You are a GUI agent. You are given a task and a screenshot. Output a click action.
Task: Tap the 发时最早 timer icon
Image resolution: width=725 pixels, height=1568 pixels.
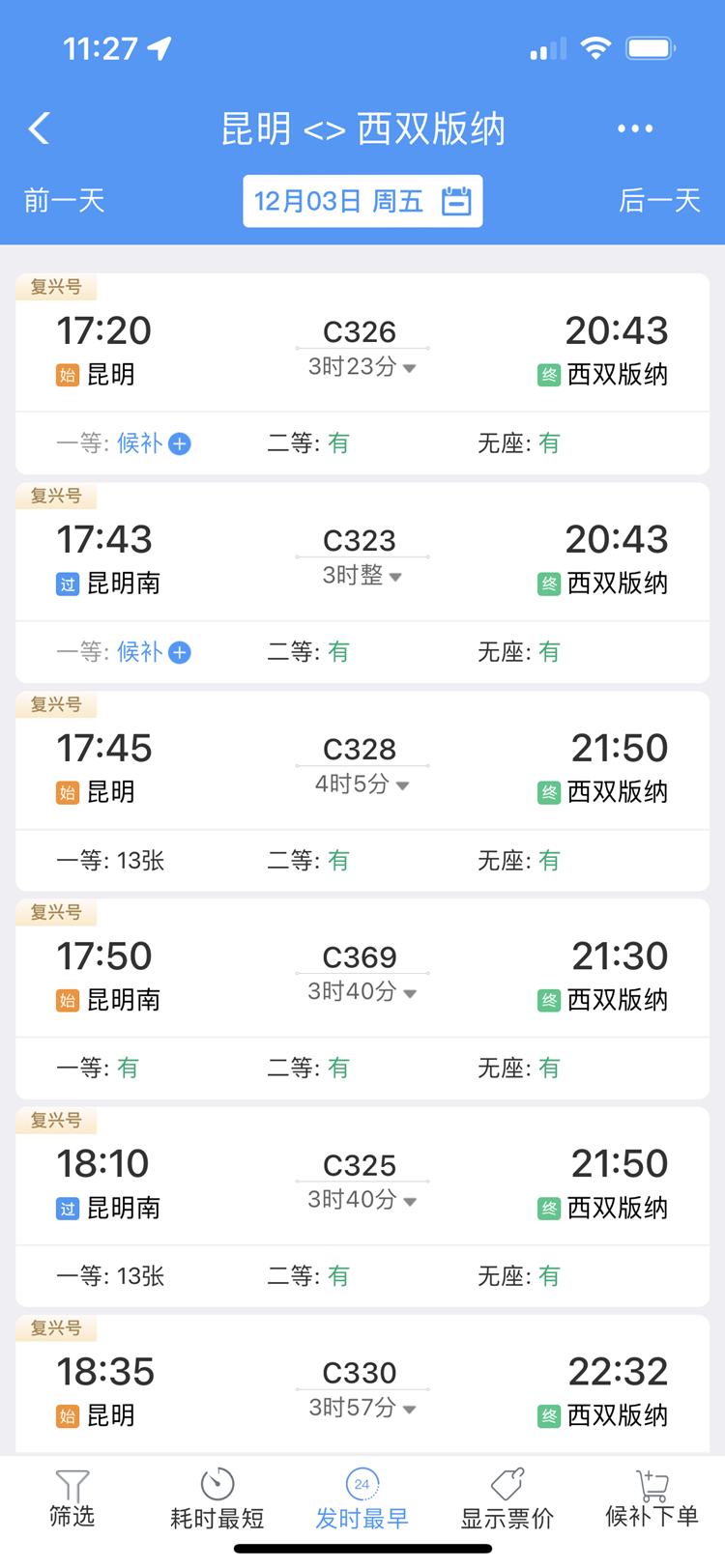(x=362, y=1483)
